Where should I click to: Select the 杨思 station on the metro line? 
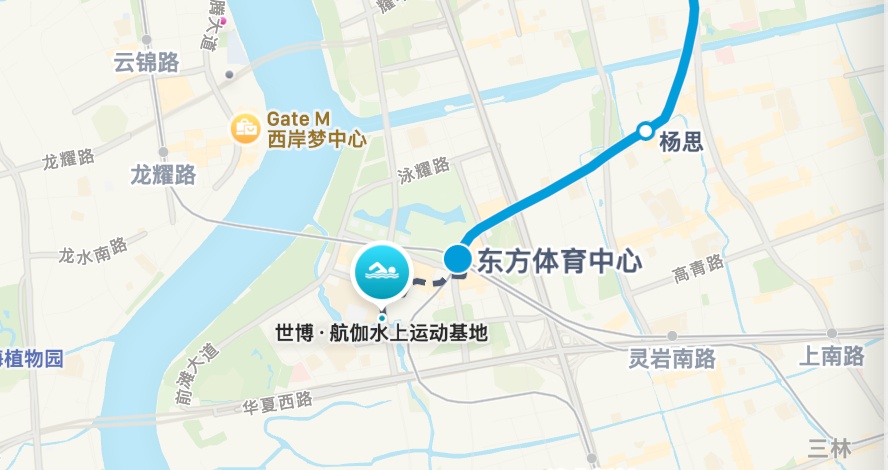pyautogui.click(x=646, y=131)
